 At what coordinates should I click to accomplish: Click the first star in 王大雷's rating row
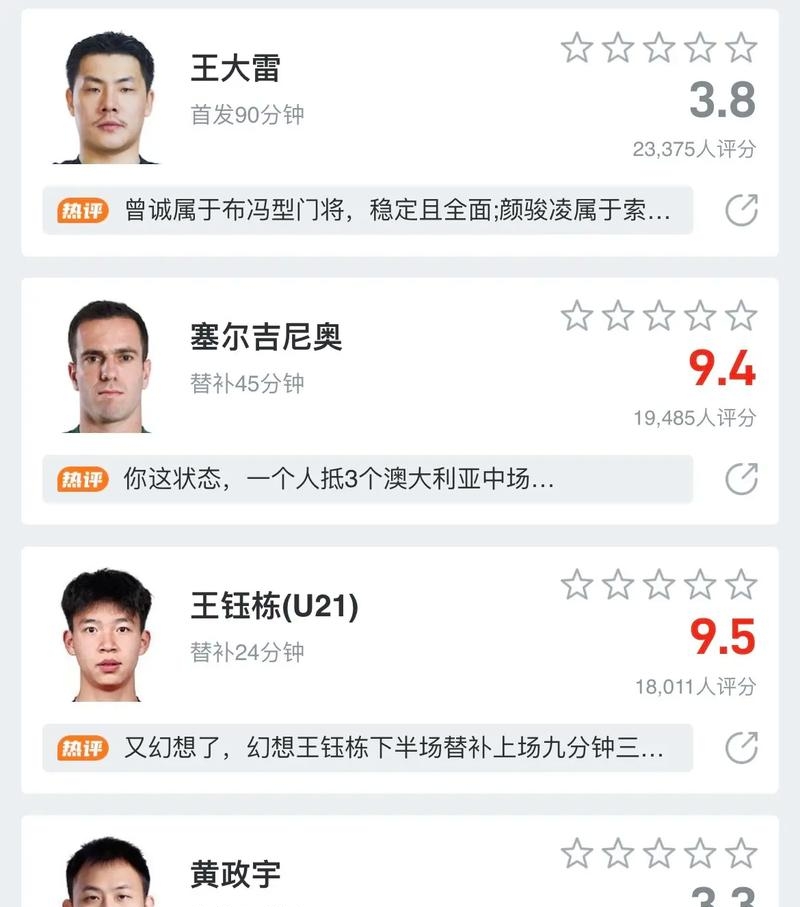[x=575, y=46]
